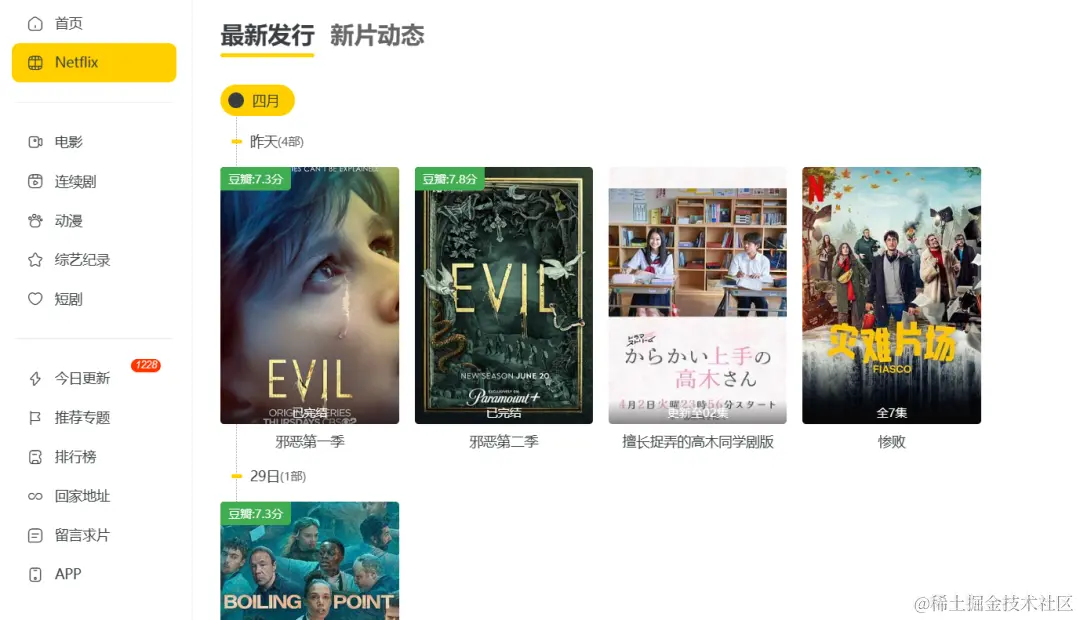Image resolution: width=1080 pixels, height=620 pixels.
Task: Open 推荐专题 page
Action: point(82,417)
